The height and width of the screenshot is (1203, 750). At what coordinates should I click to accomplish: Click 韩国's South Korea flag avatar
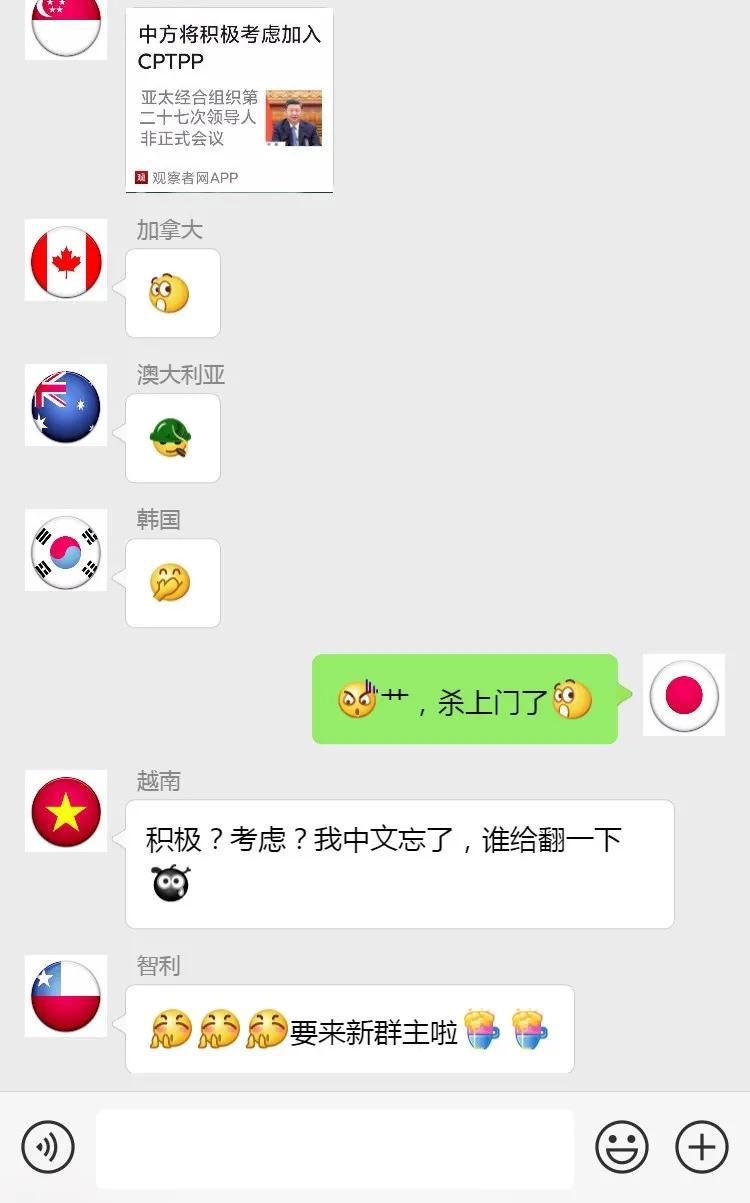(x=66, y=551)
